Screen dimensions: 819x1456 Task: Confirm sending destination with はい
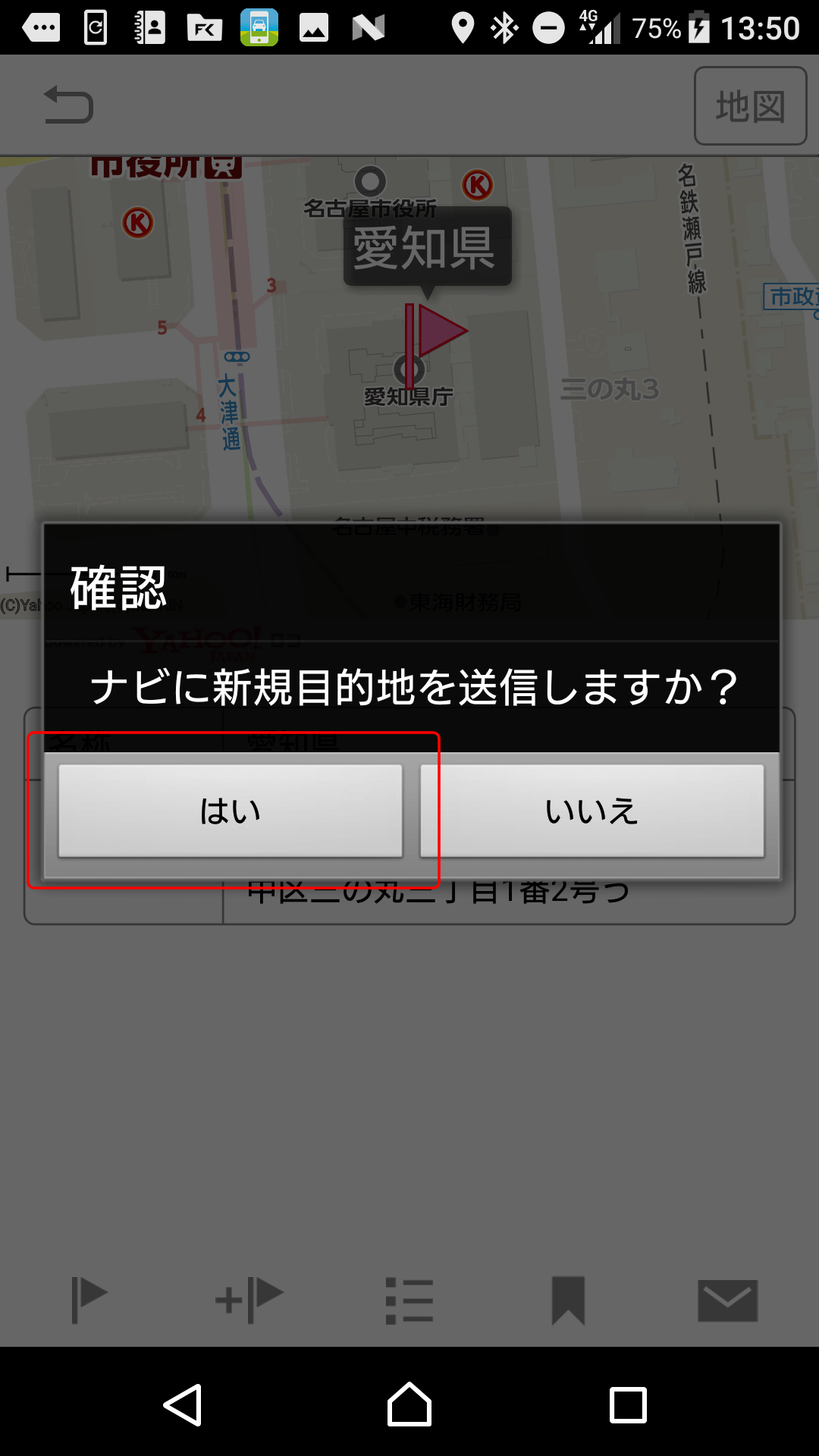[231, 811]
